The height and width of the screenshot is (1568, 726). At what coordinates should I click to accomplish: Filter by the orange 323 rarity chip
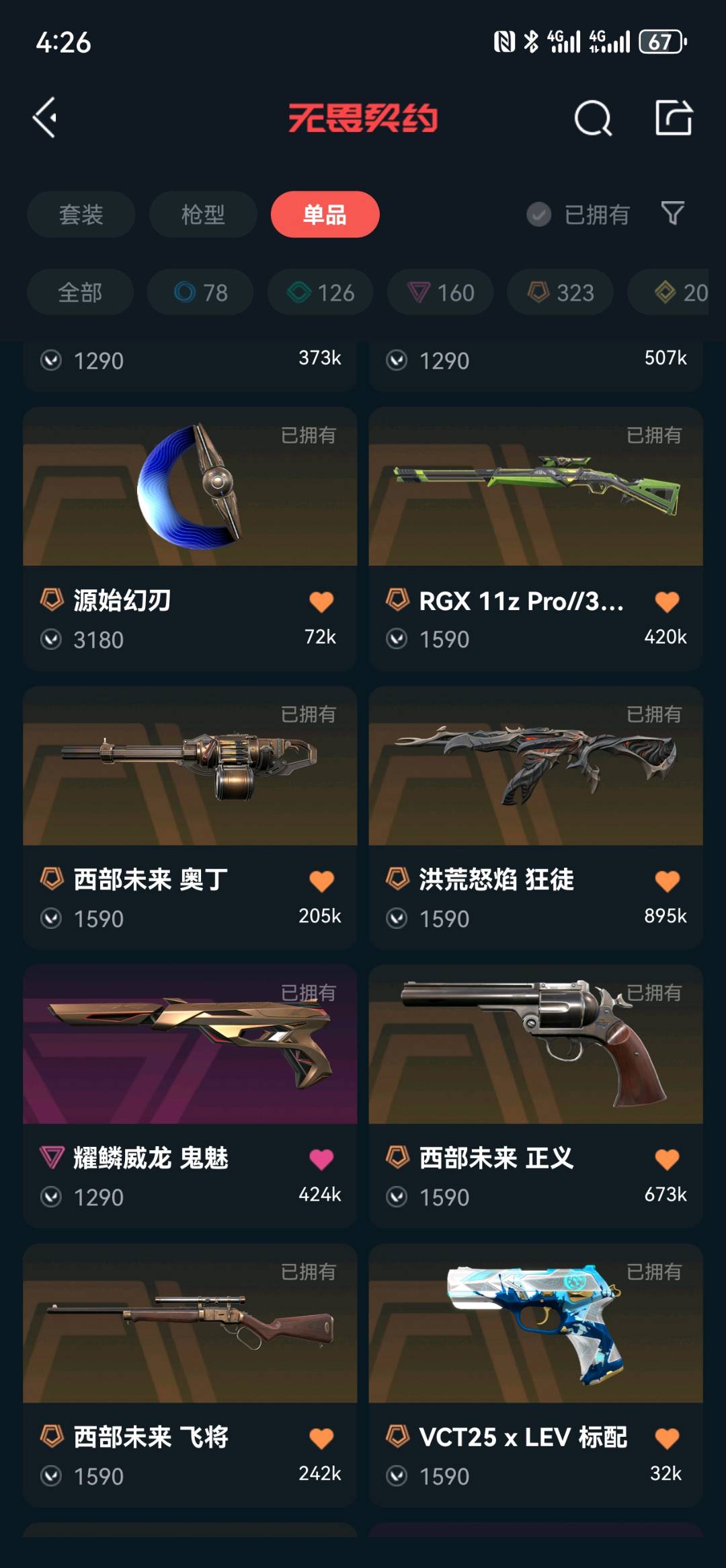click(561, 293)
